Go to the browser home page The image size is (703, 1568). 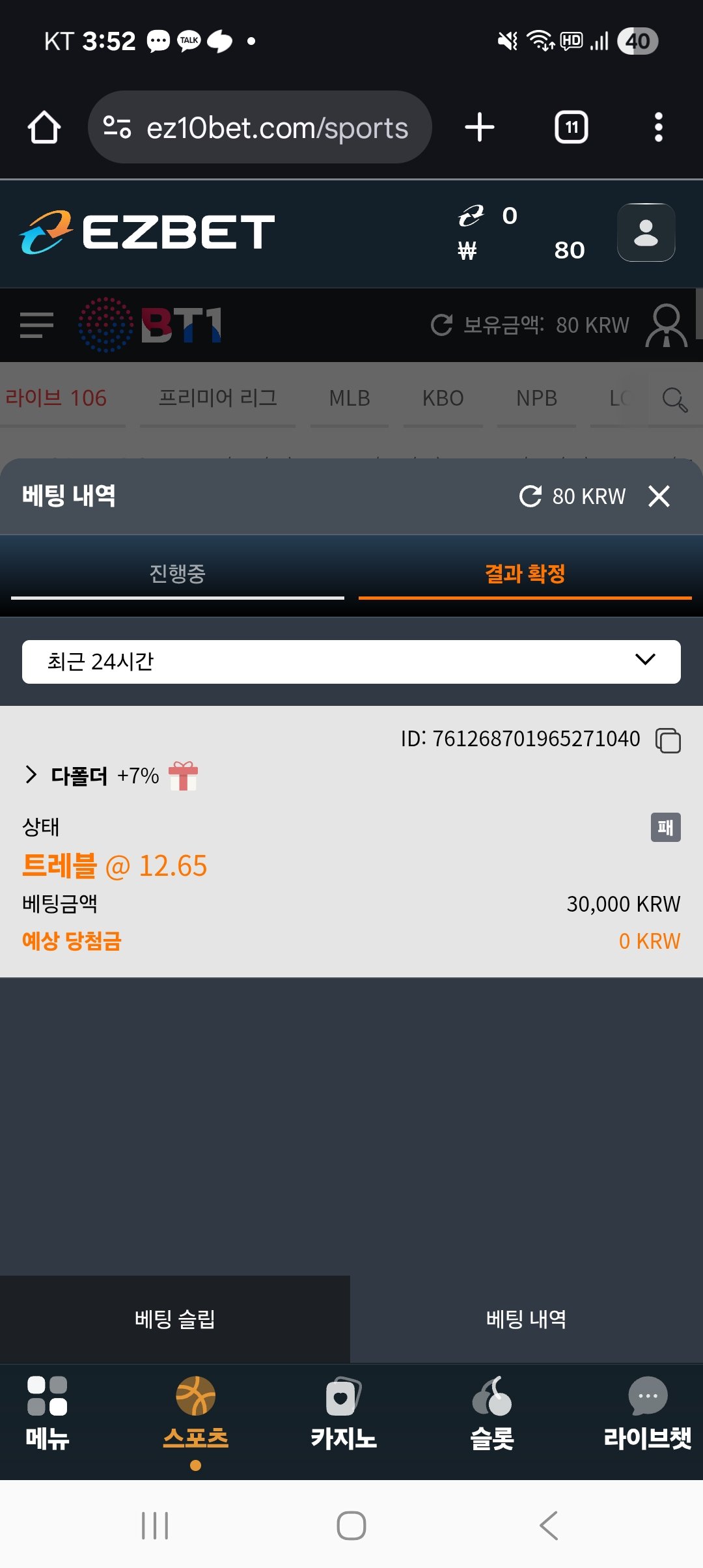(x=44, y=127)
